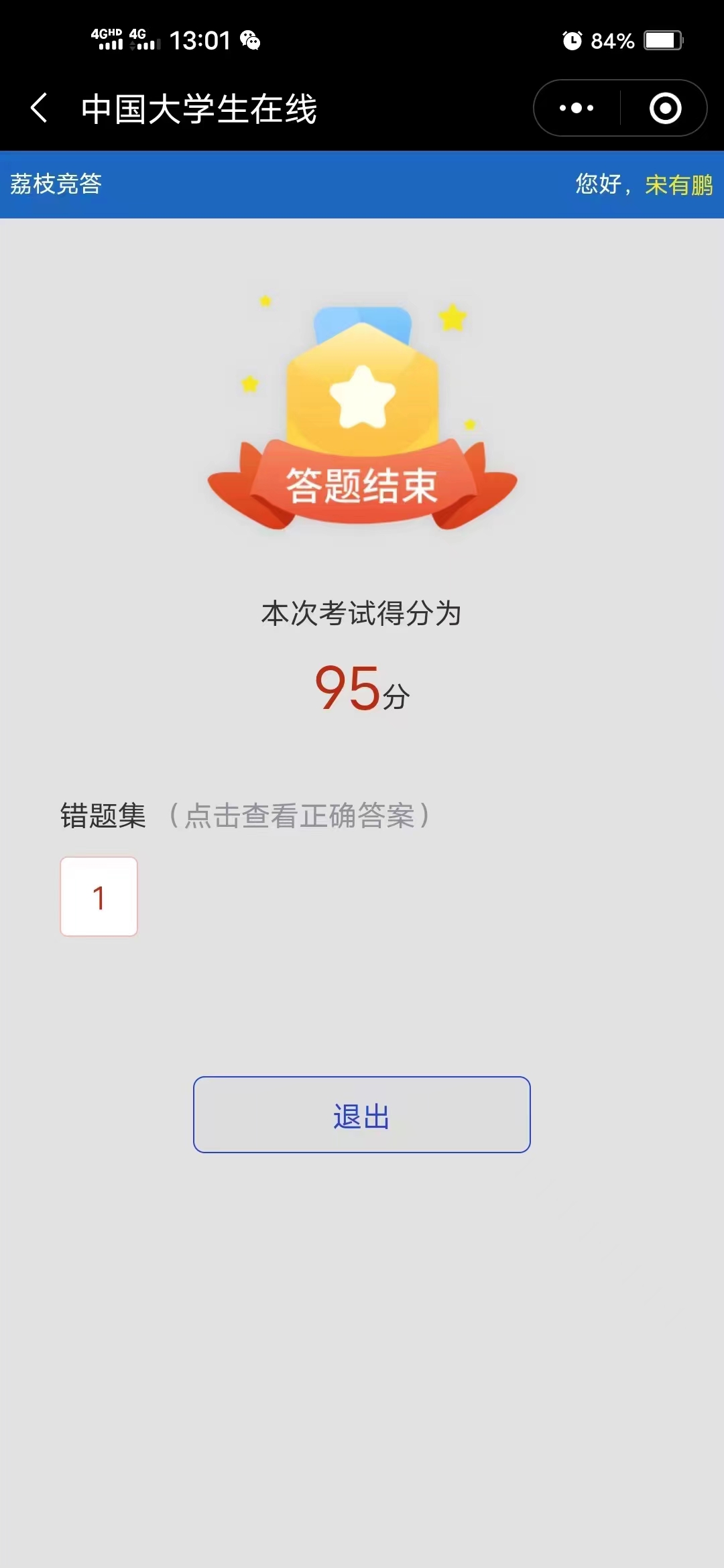Image resolution: width=724 pixels, height=1568 pixels.
Task: Tap the 退出 button to exit
Action: [x=362, y=1115]
